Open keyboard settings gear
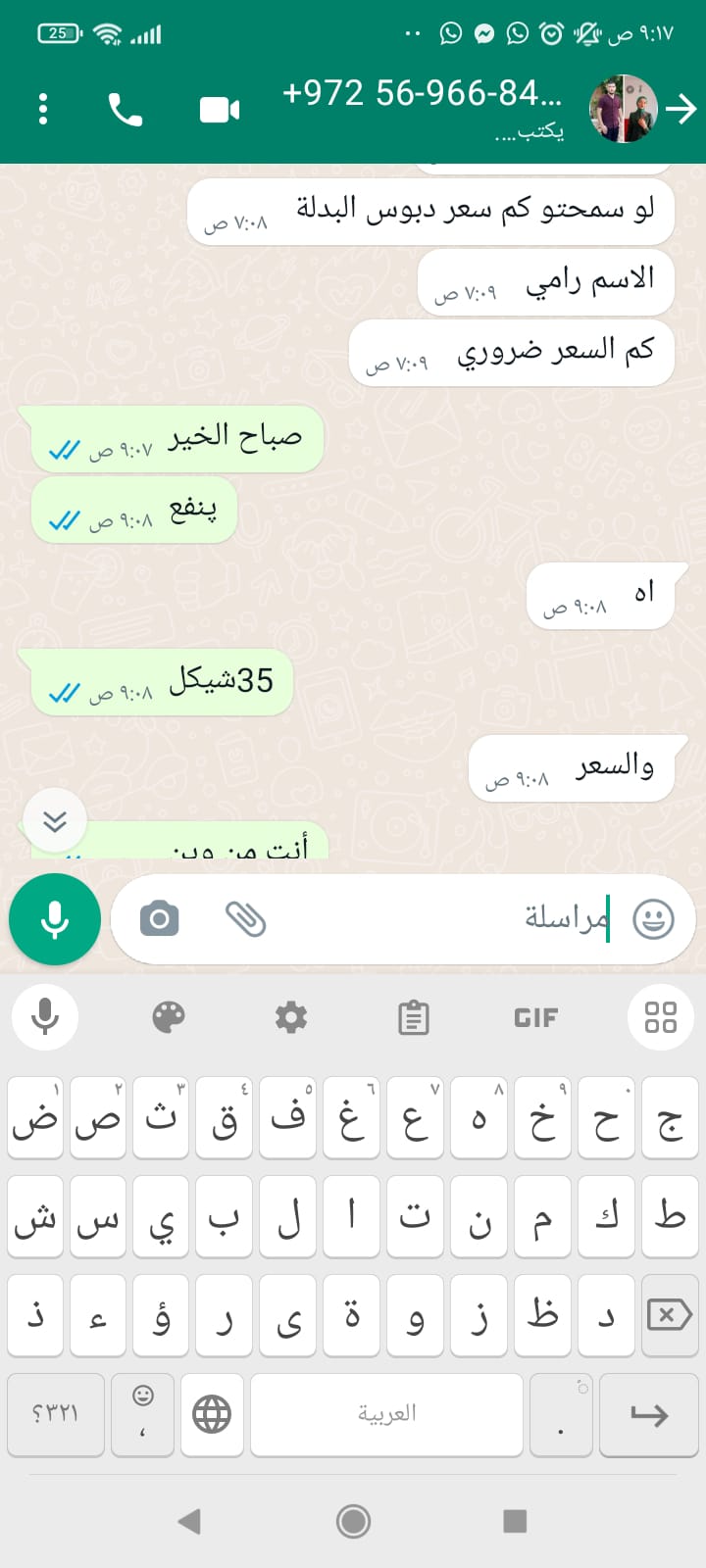The width and height of the screenshot is (706, 1568). [x=291, y=1017]
